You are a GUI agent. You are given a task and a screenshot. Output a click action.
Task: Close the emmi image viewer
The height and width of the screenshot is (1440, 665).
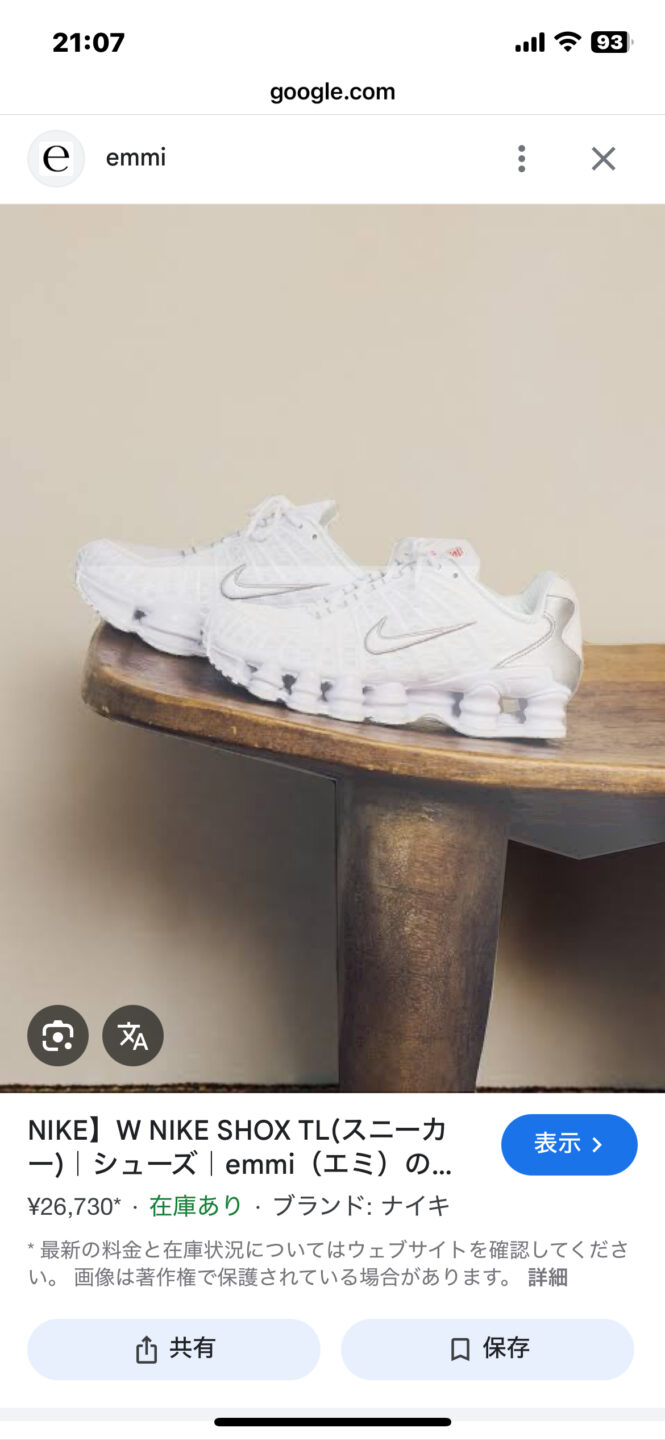[603, 159]
